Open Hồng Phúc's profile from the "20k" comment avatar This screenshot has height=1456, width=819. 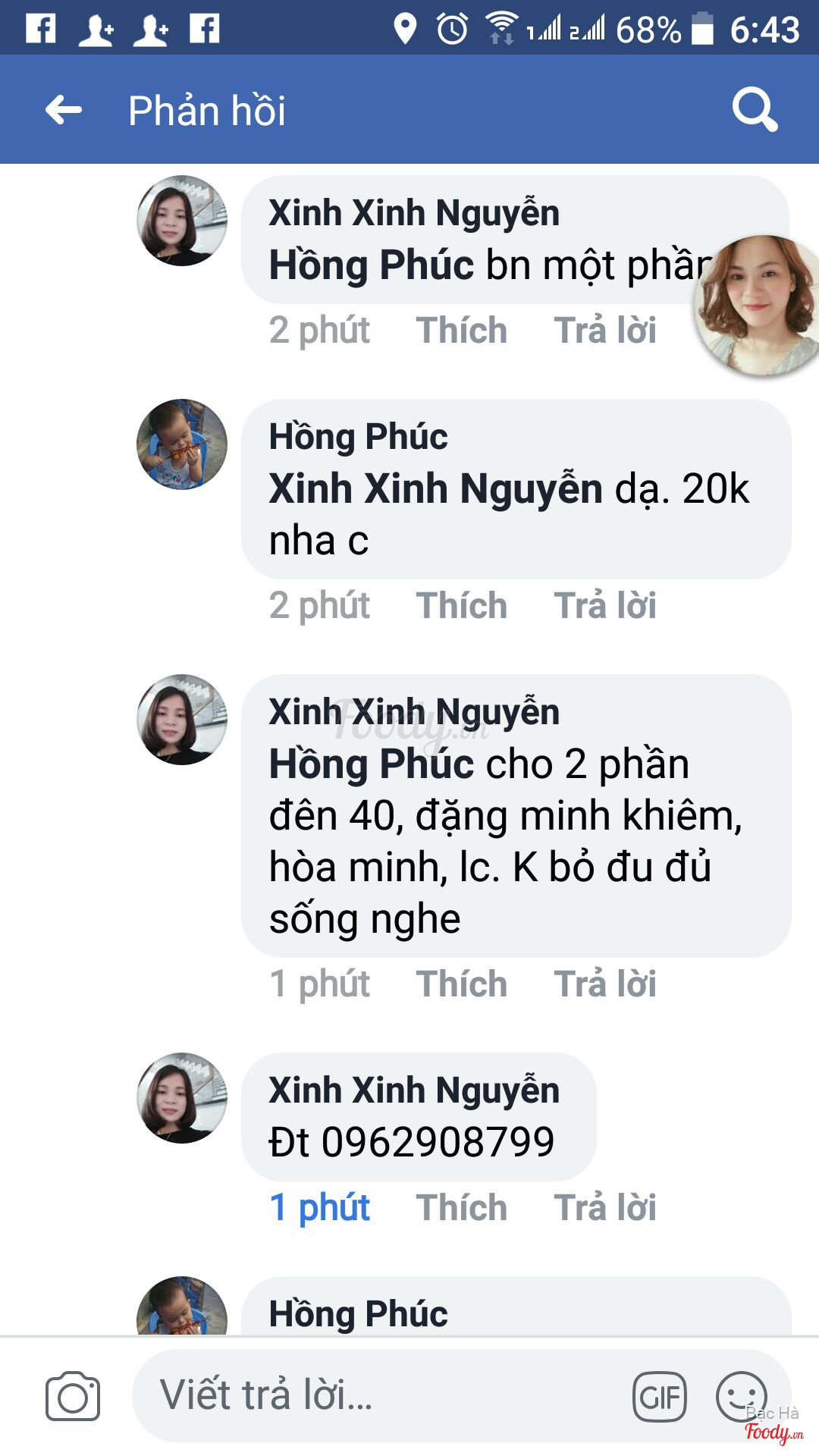click(182, 444)
